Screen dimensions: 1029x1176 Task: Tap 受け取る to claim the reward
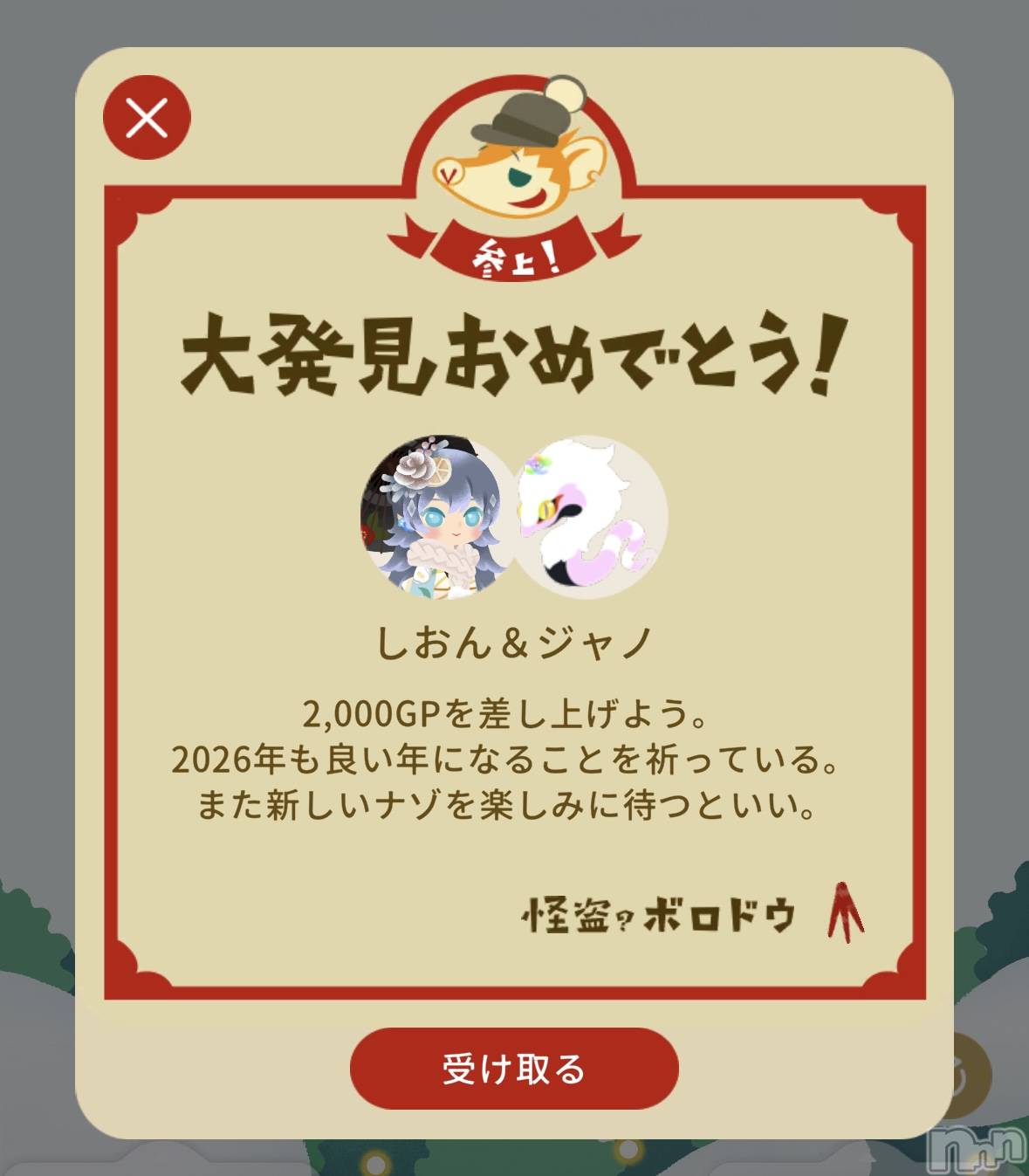tap(514, 1069)
